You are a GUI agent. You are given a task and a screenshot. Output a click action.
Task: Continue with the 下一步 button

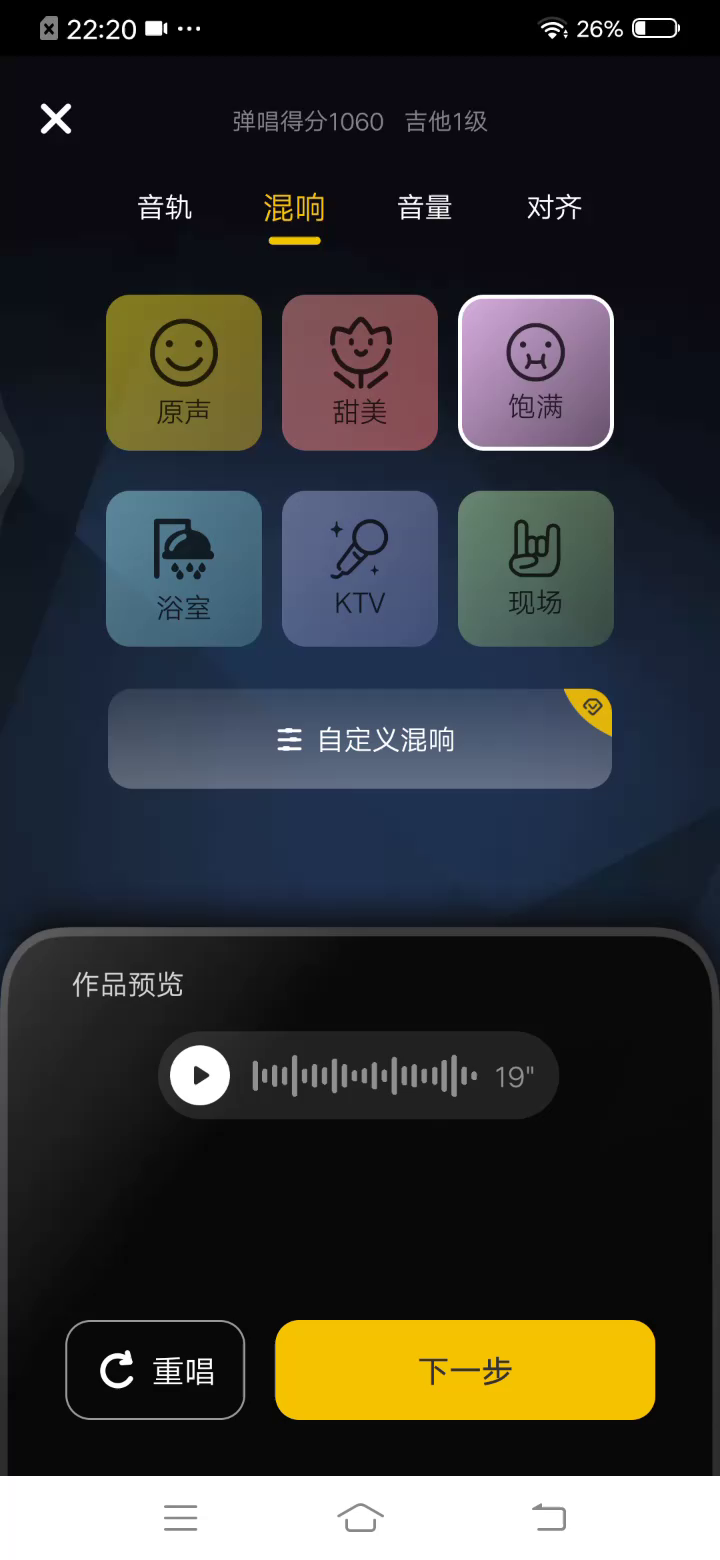click(x=465, y=1370)
